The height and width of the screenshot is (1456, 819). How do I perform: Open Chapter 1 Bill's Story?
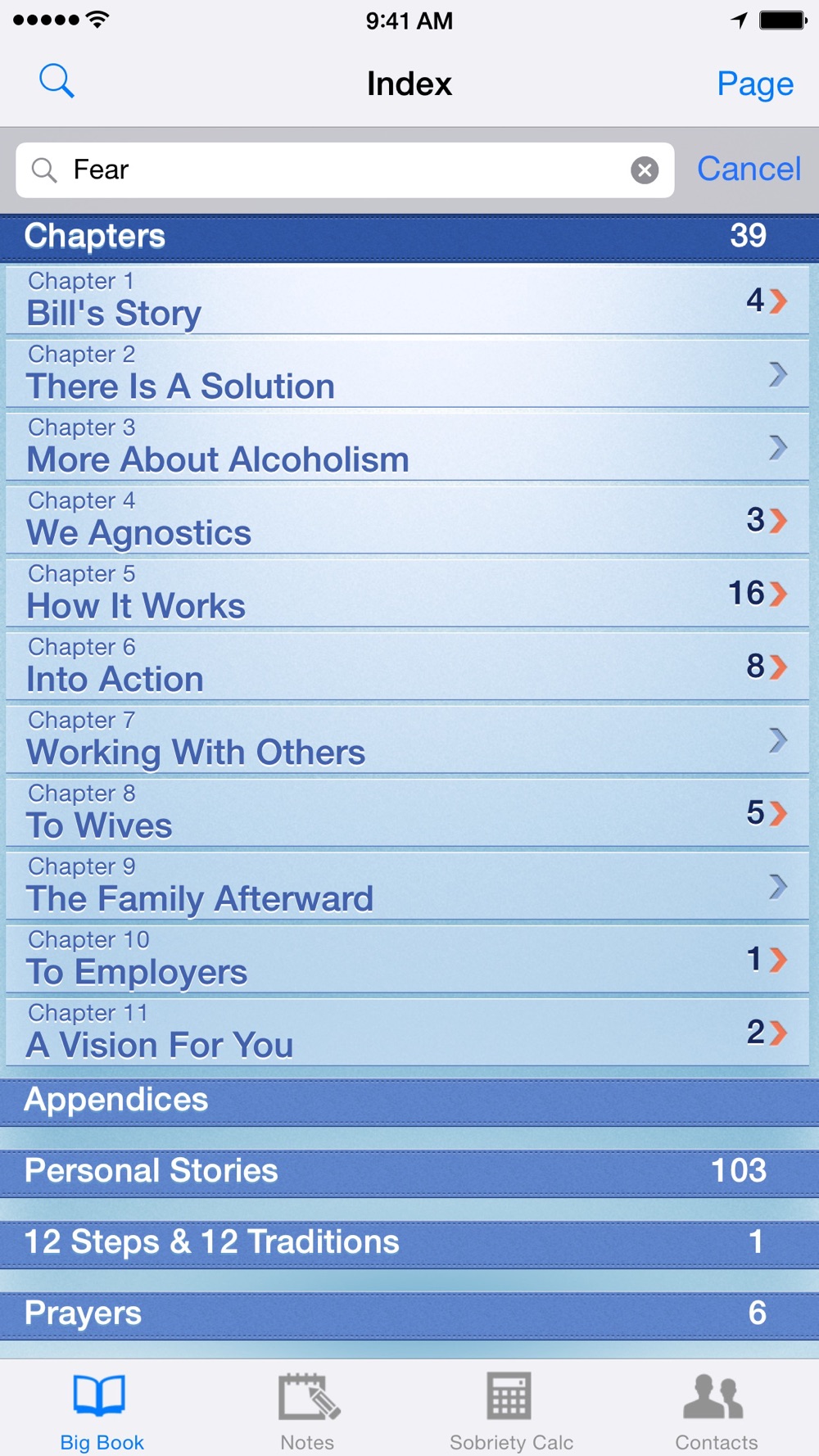coord(407,300)
